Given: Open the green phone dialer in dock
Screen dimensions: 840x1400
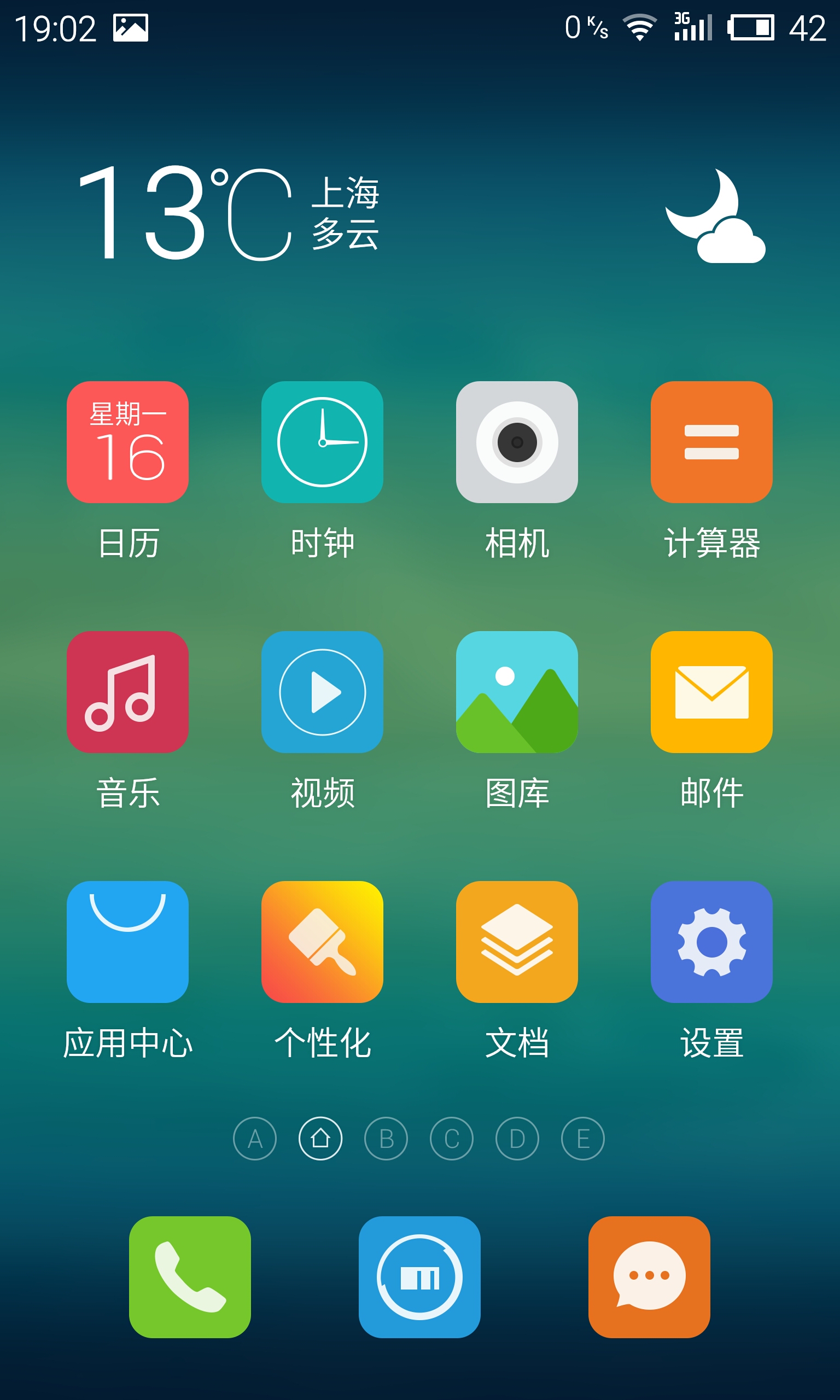Looking at the screenshot, I should pyautogui.click(x=190, y=1277).
